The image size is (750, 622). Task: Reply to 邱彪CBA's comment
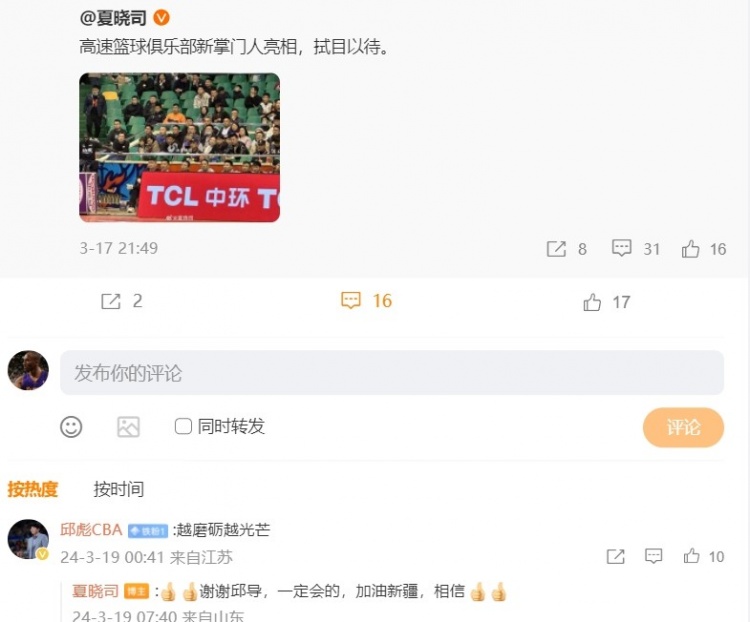653,556
